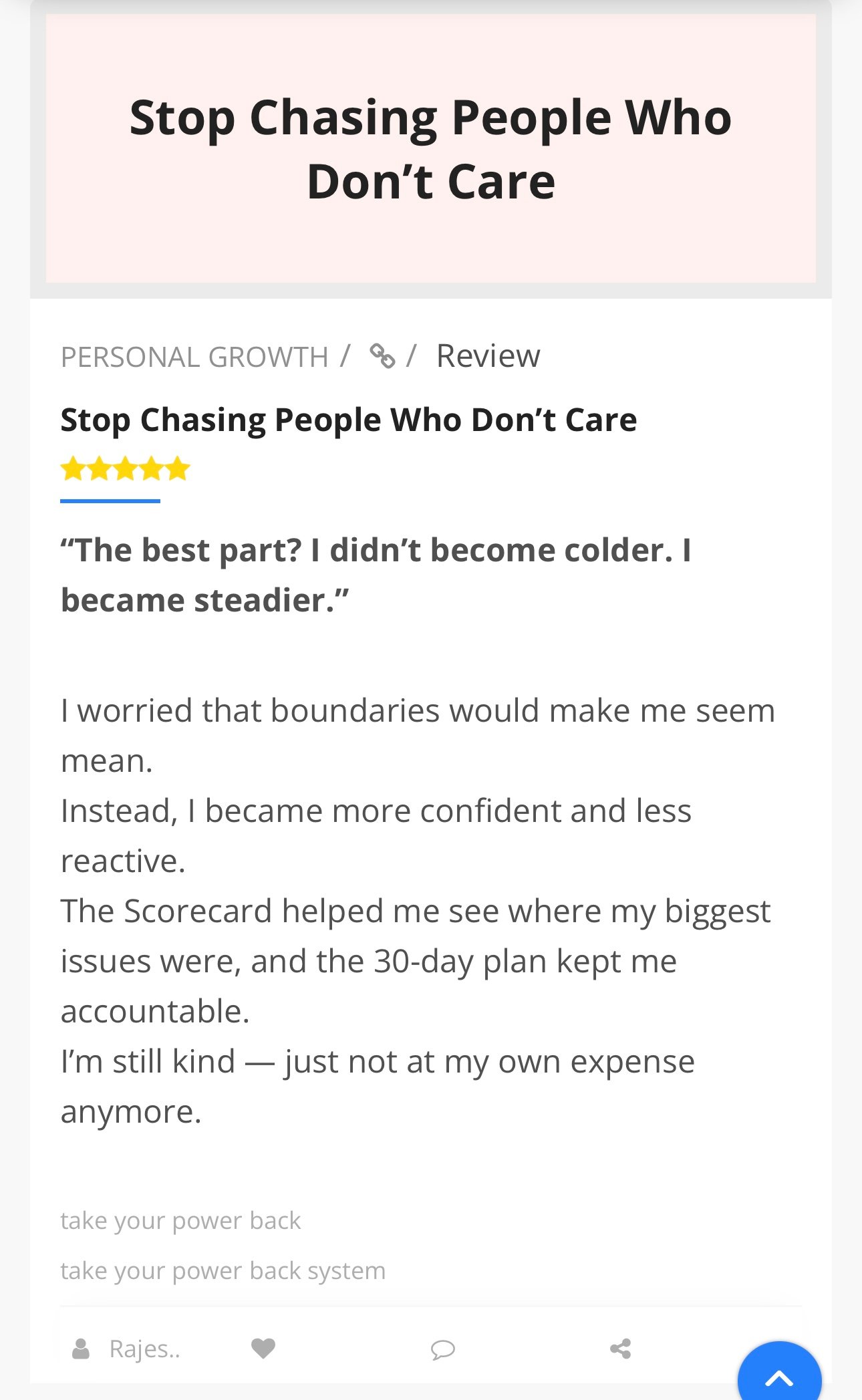Tap the chain link icon
Image resolution: width=862 pixels, height=1400 pixels.
pyautogui.click(x=382, y=356)
